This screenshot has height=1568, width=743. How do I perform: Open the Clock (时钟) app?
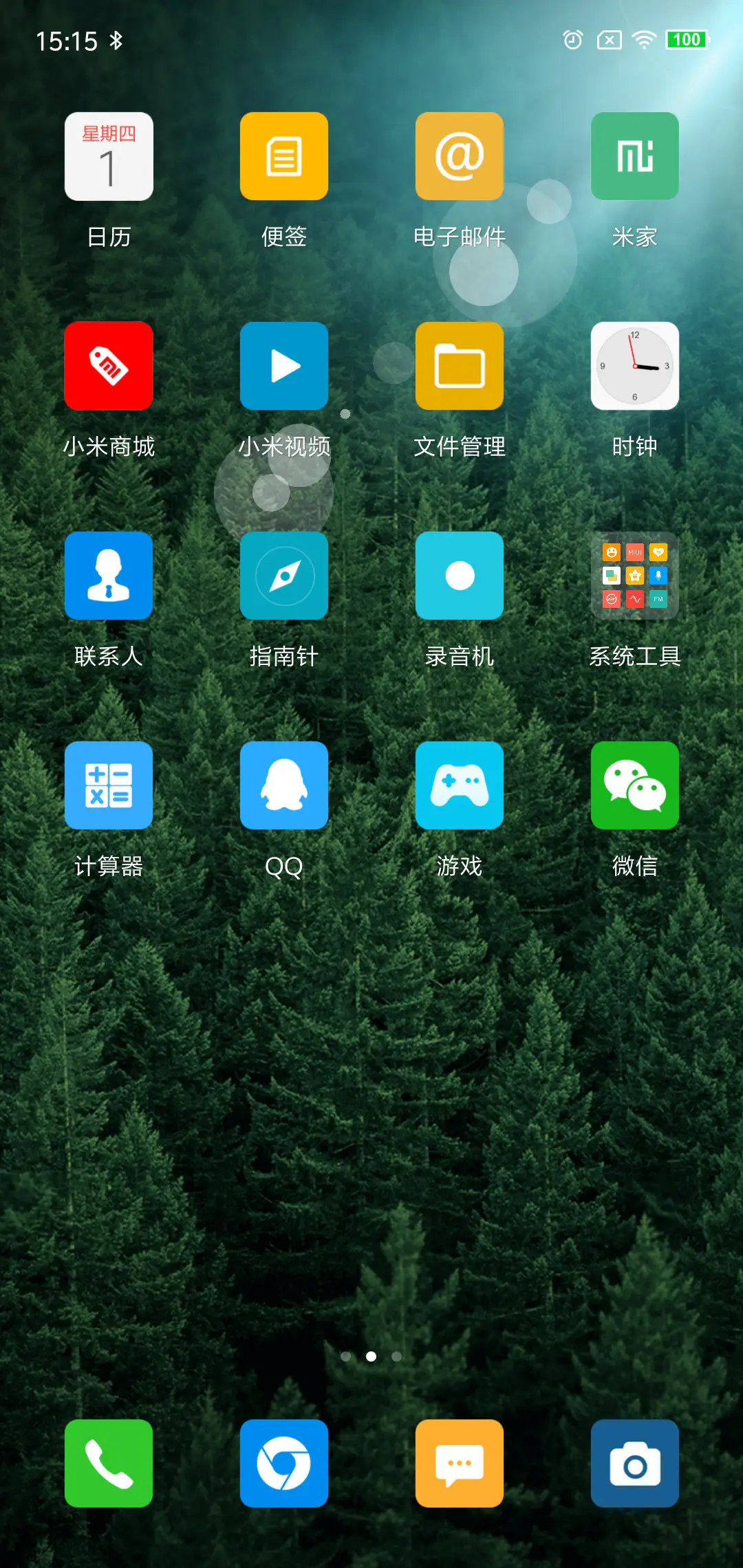click(634, 366)
